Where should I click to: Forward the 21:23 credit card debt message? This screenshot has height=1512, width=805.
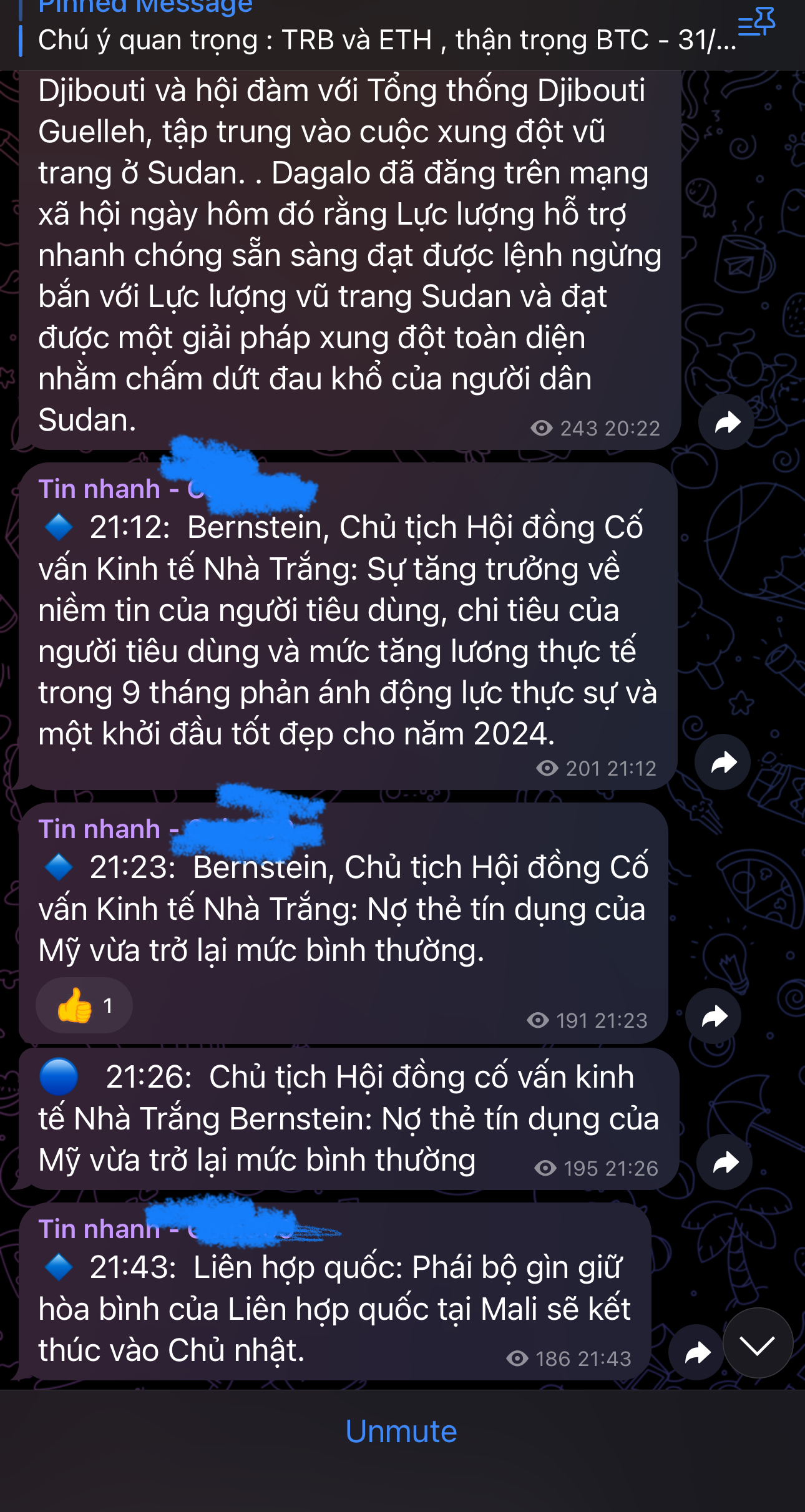pyautogui.click(x=713, y=1016)
